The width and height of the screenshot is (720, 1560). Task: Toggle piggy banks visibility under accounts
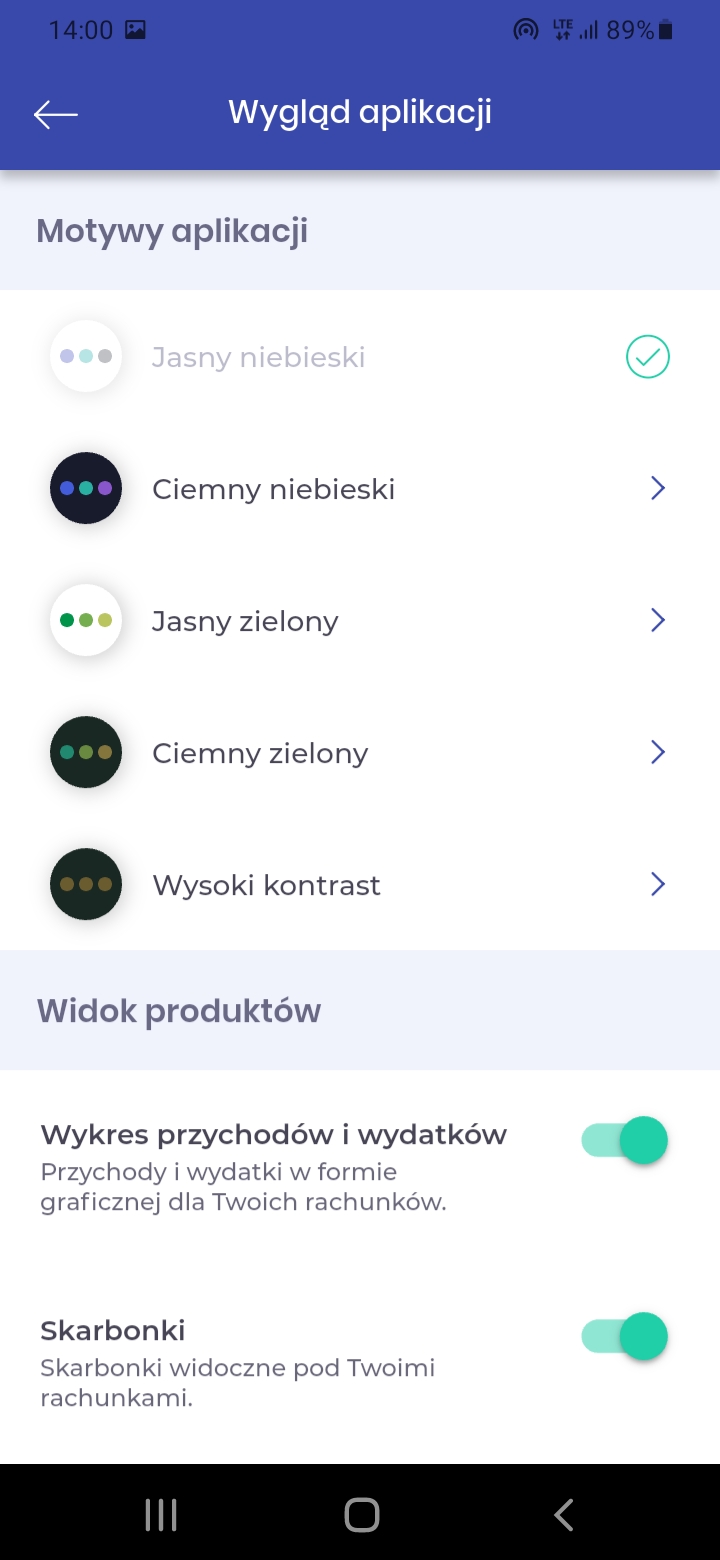(624, 1336)
